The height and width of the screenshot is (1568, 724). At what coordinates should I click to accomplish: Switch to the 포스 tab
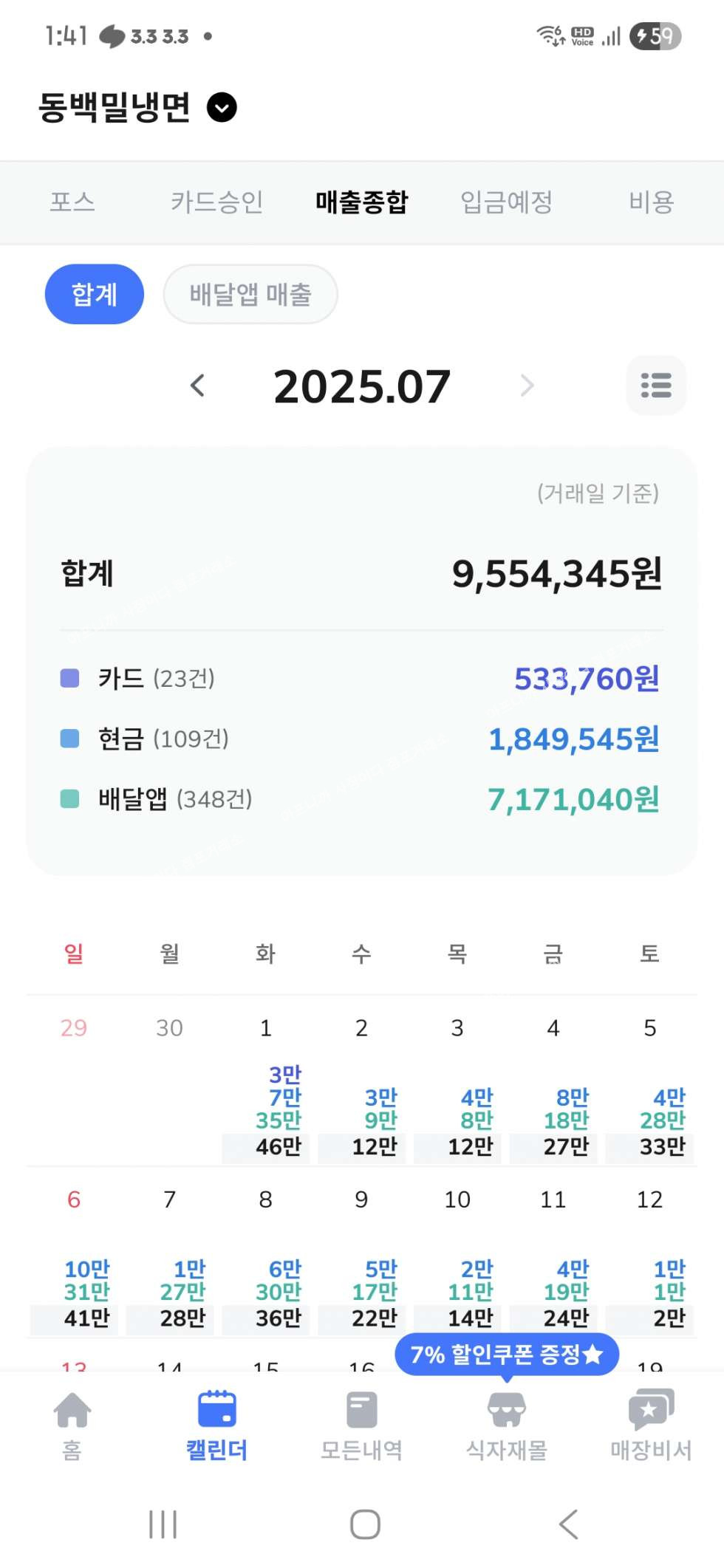tap(72, 202)
